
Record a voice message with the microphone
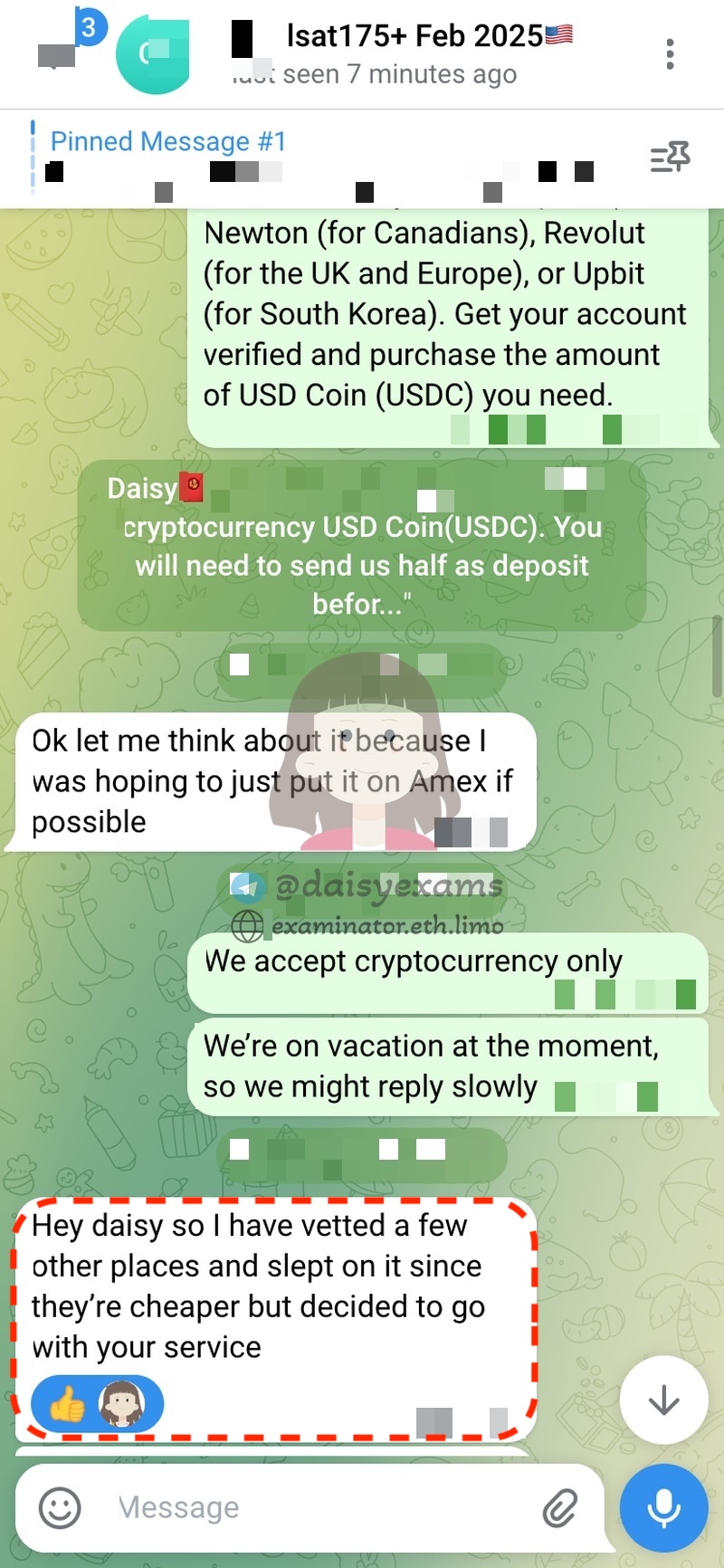point(663,1507)
